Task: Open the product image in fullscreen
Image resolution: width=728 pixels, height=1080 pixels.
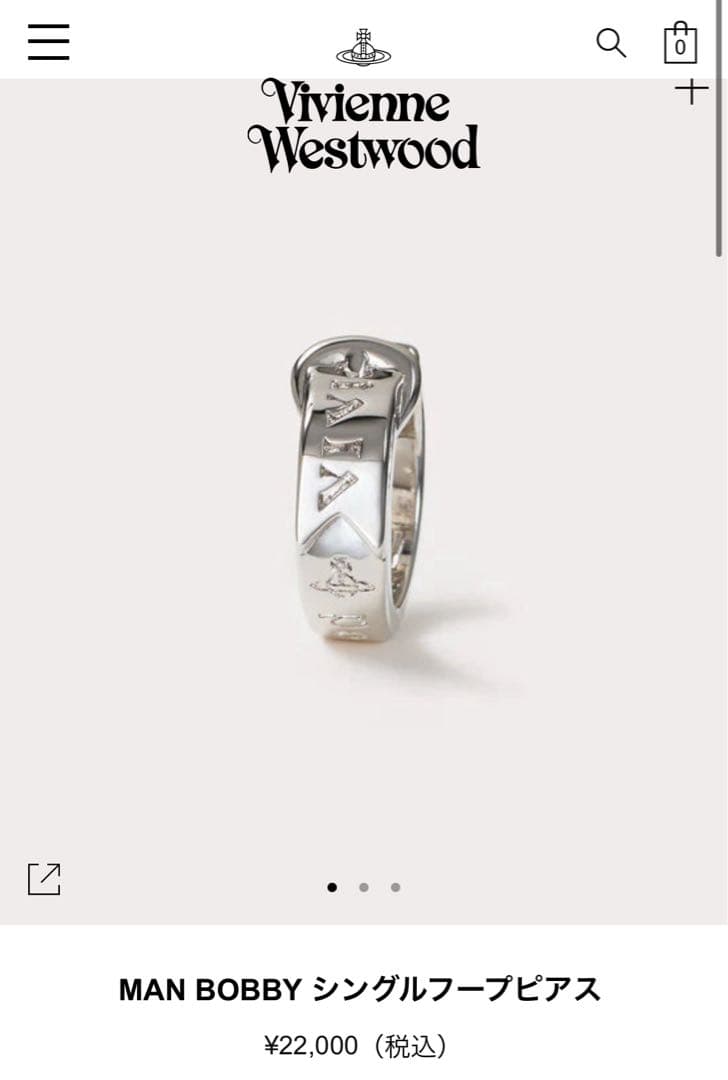Action: 44,879
